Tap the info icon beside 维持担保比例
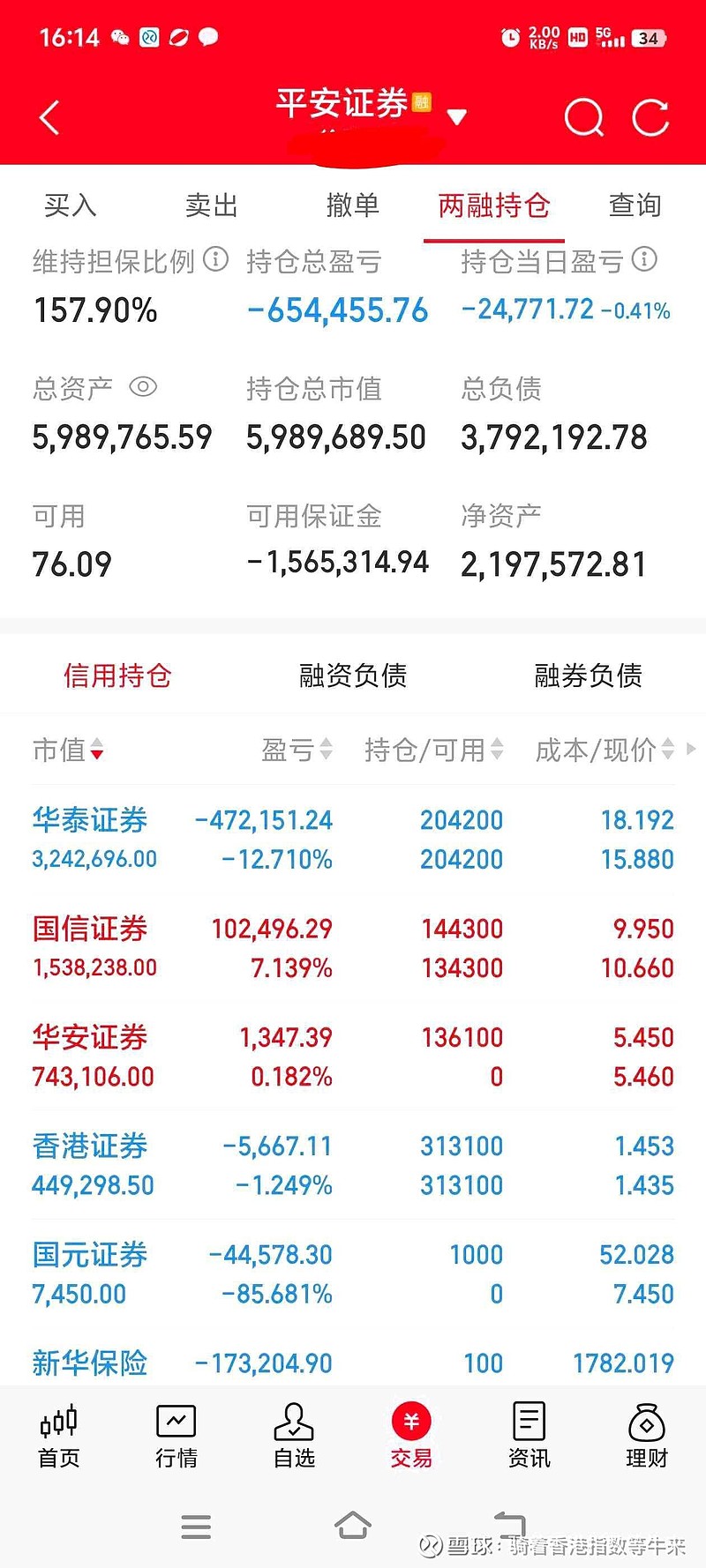The height and width of the screenshot is (1568, 706). coord(214,261)
